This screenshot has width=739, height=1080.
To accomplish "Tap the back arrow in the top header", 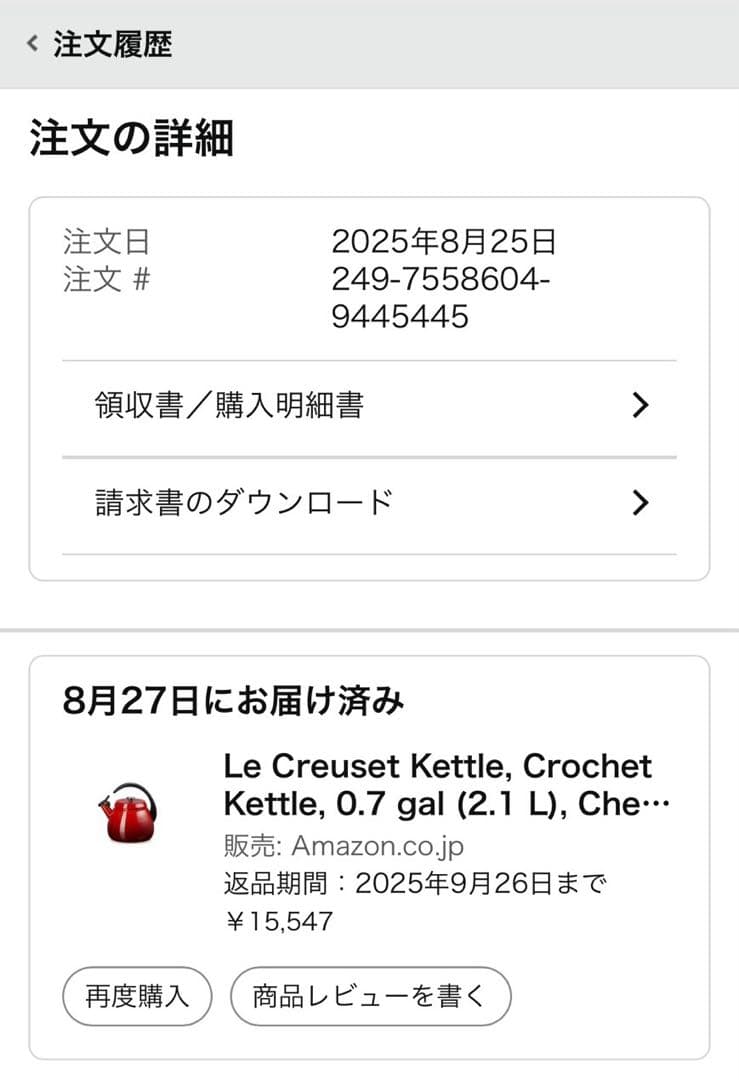I will coord(30,43).
